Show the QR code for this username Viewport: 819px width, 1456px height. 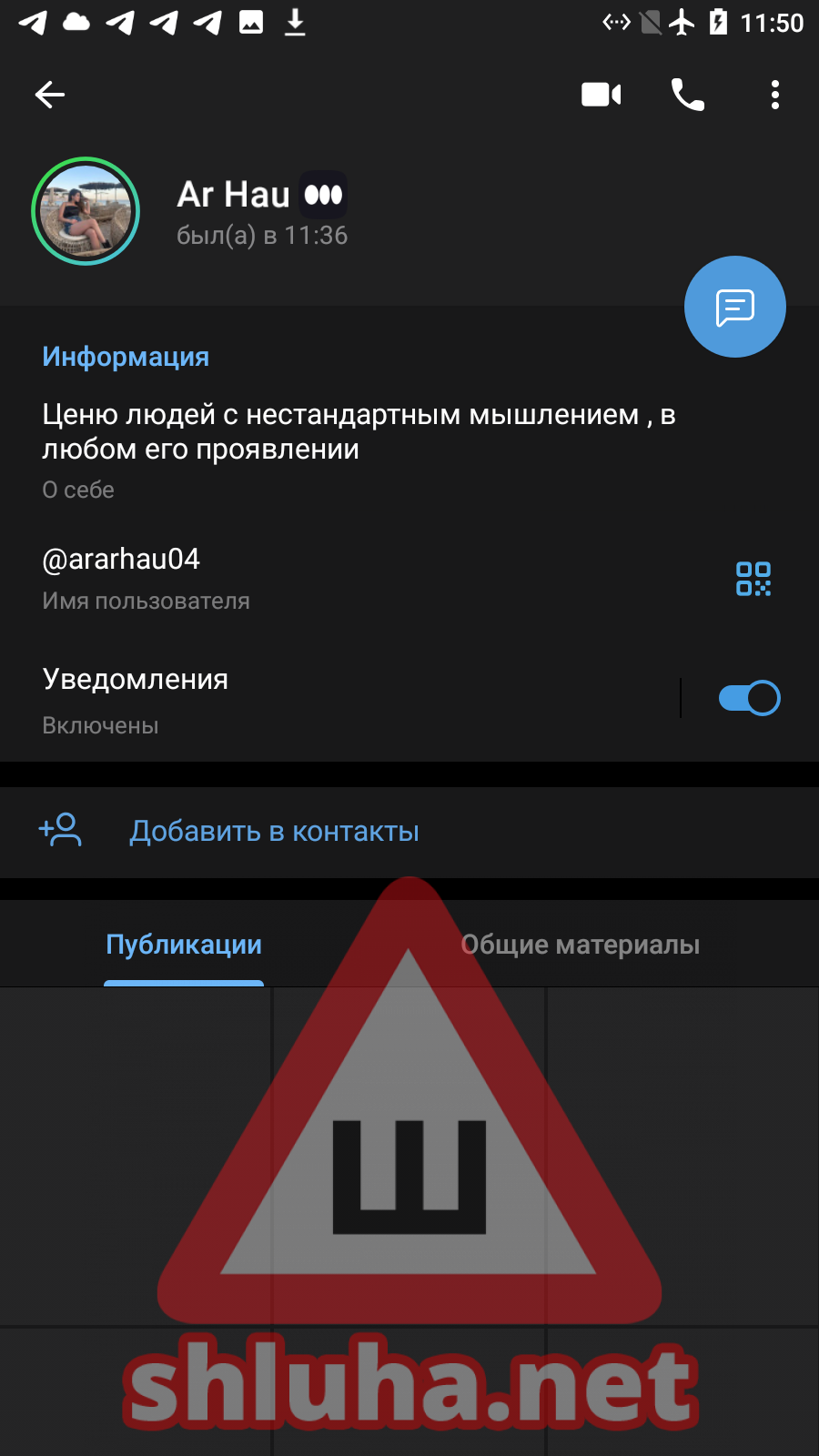click(x=753, y=579)
